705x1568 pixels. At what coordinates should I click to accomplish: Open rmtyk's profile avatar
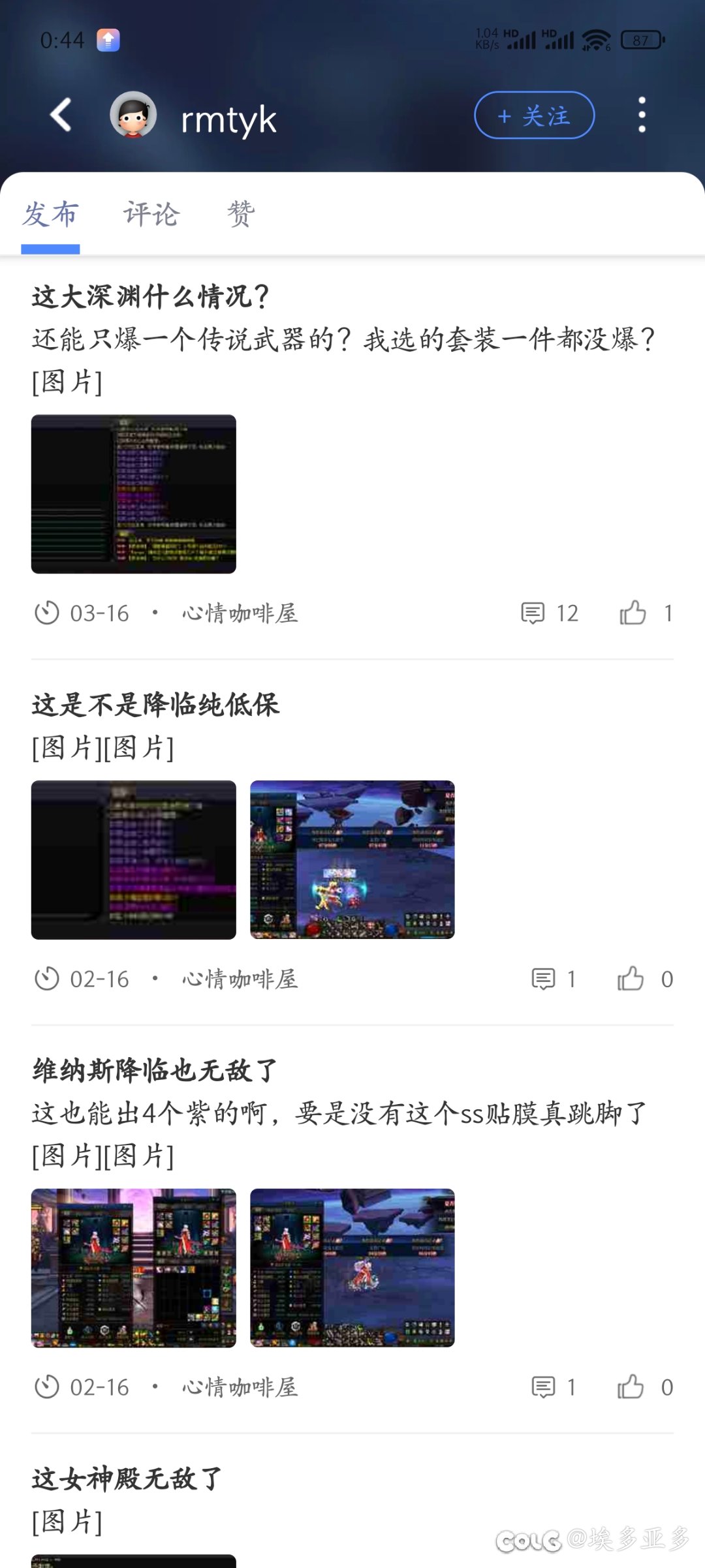pyautogui.click(x=133, y=115)
